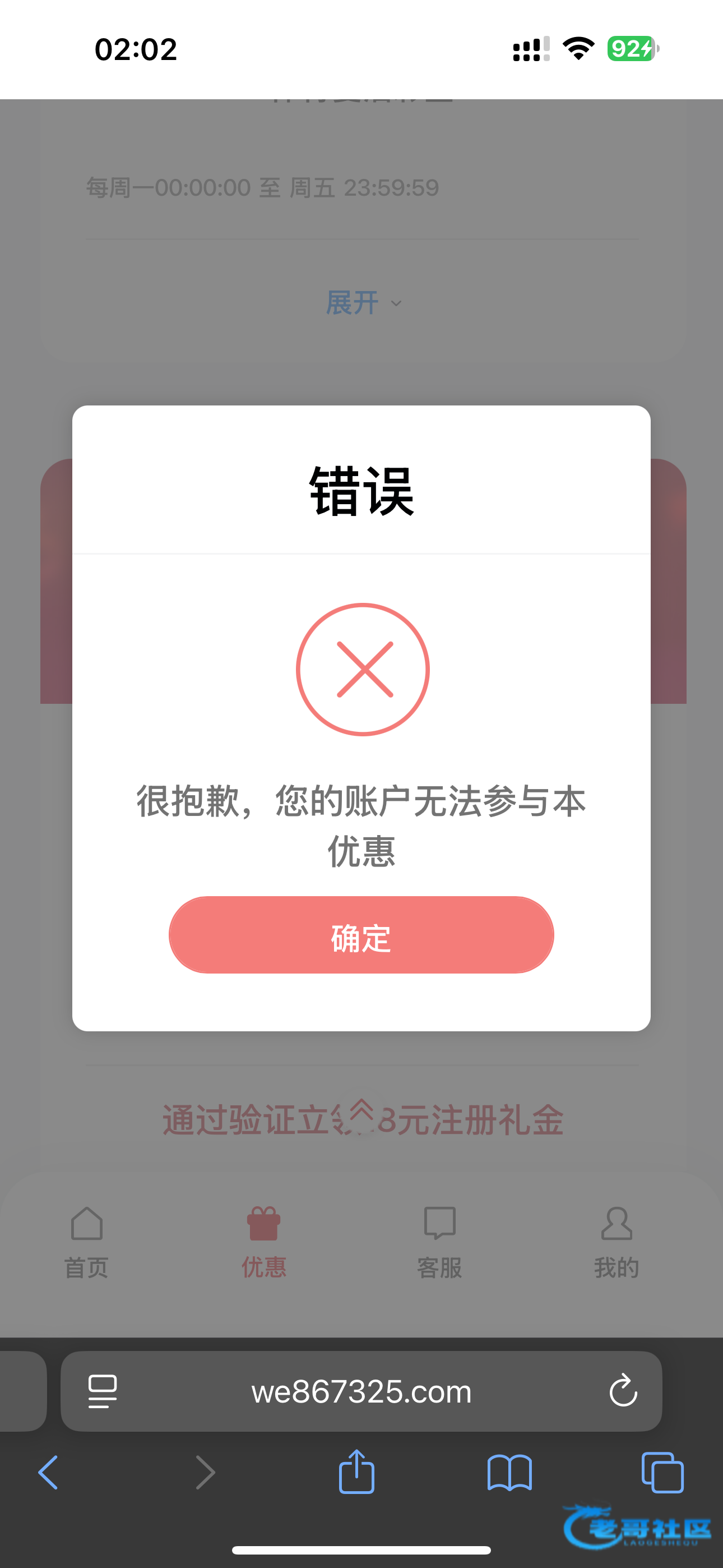Confirm the error dialog with 确定
This screenshot has width=723, height=1568.
pyautogui.click(x=361, y=935)
